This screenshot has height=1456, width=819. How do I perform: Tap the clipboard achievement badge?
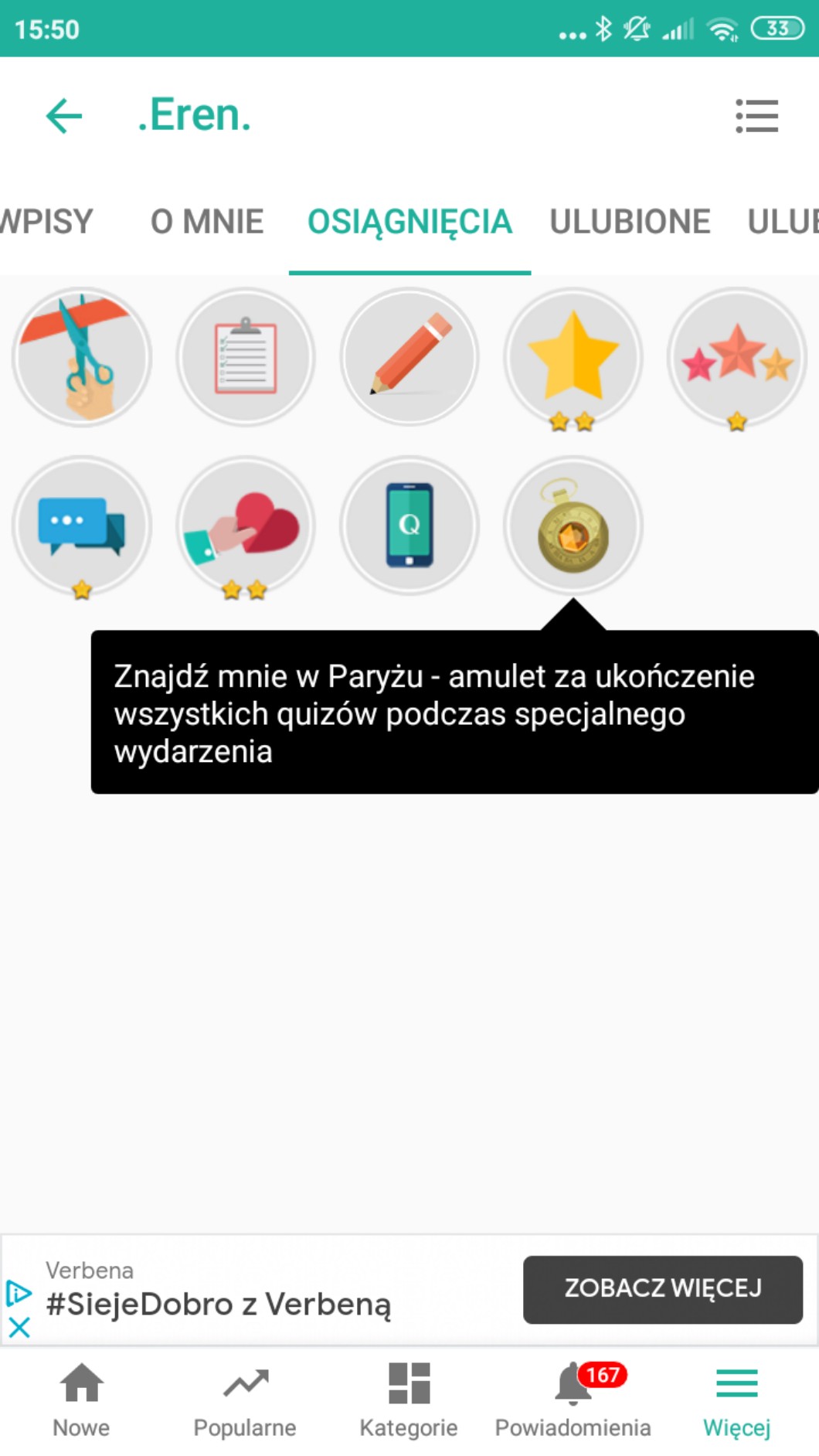click(246, 357)
